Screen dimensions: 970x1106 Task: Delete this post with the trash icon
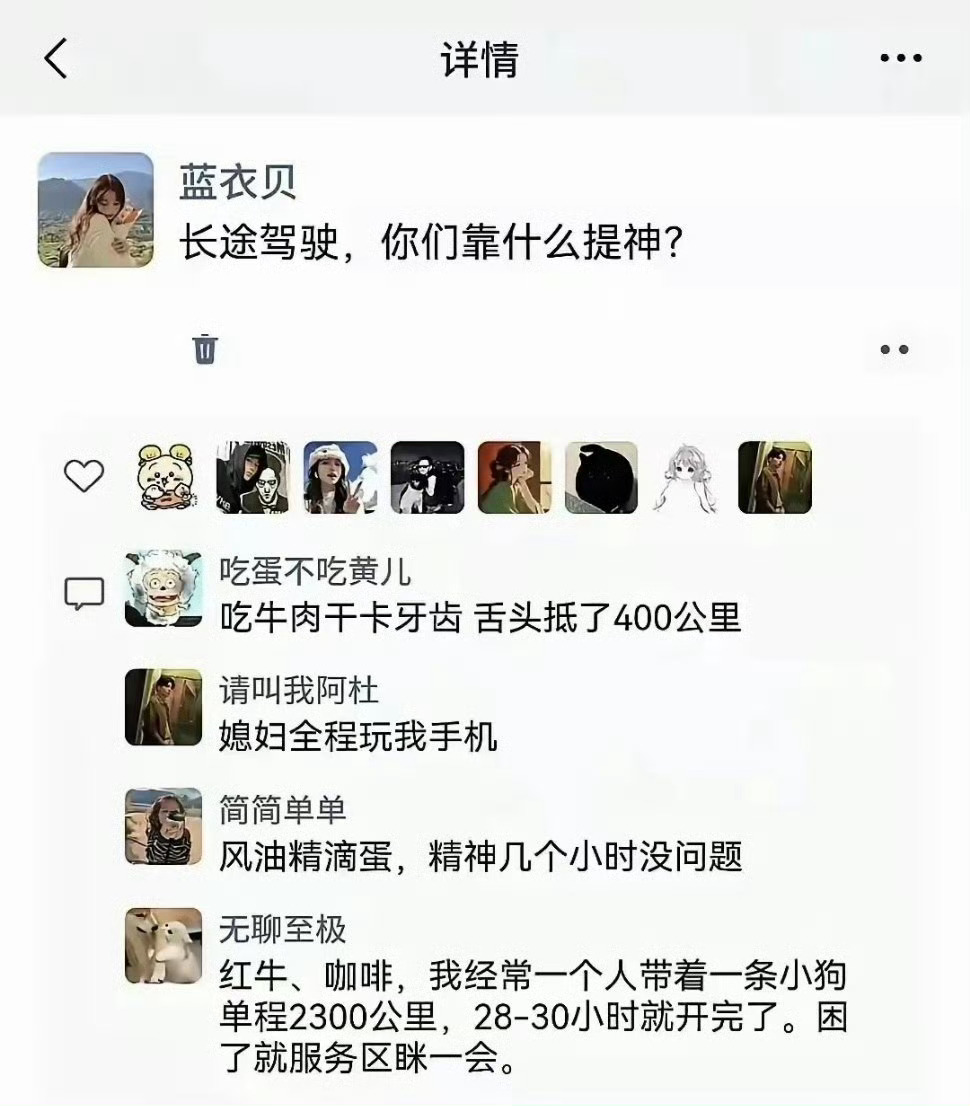pyautogui.click(x=205, y=349)
